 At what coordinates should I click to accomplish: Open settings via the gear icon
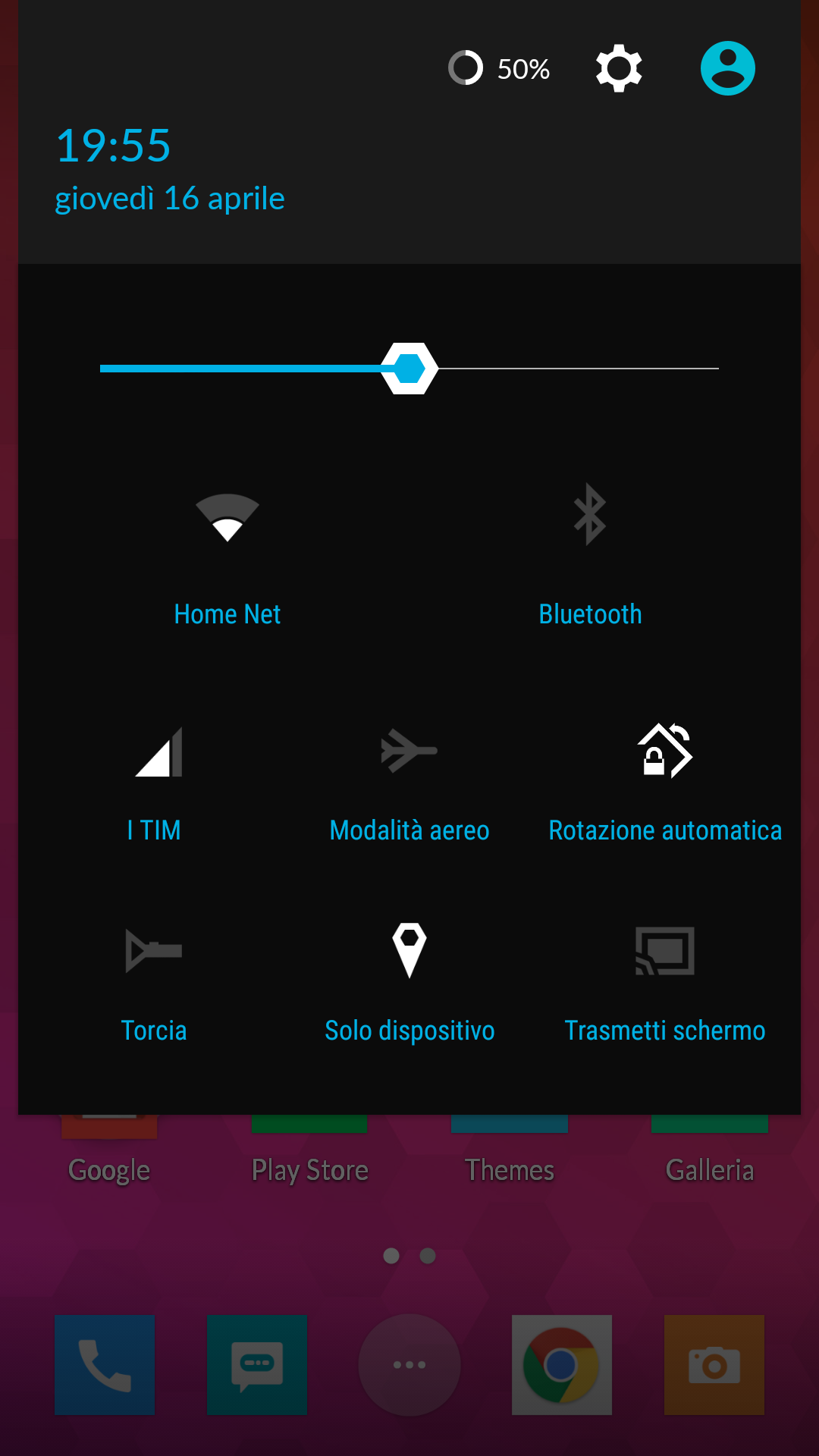click(619, 68)
